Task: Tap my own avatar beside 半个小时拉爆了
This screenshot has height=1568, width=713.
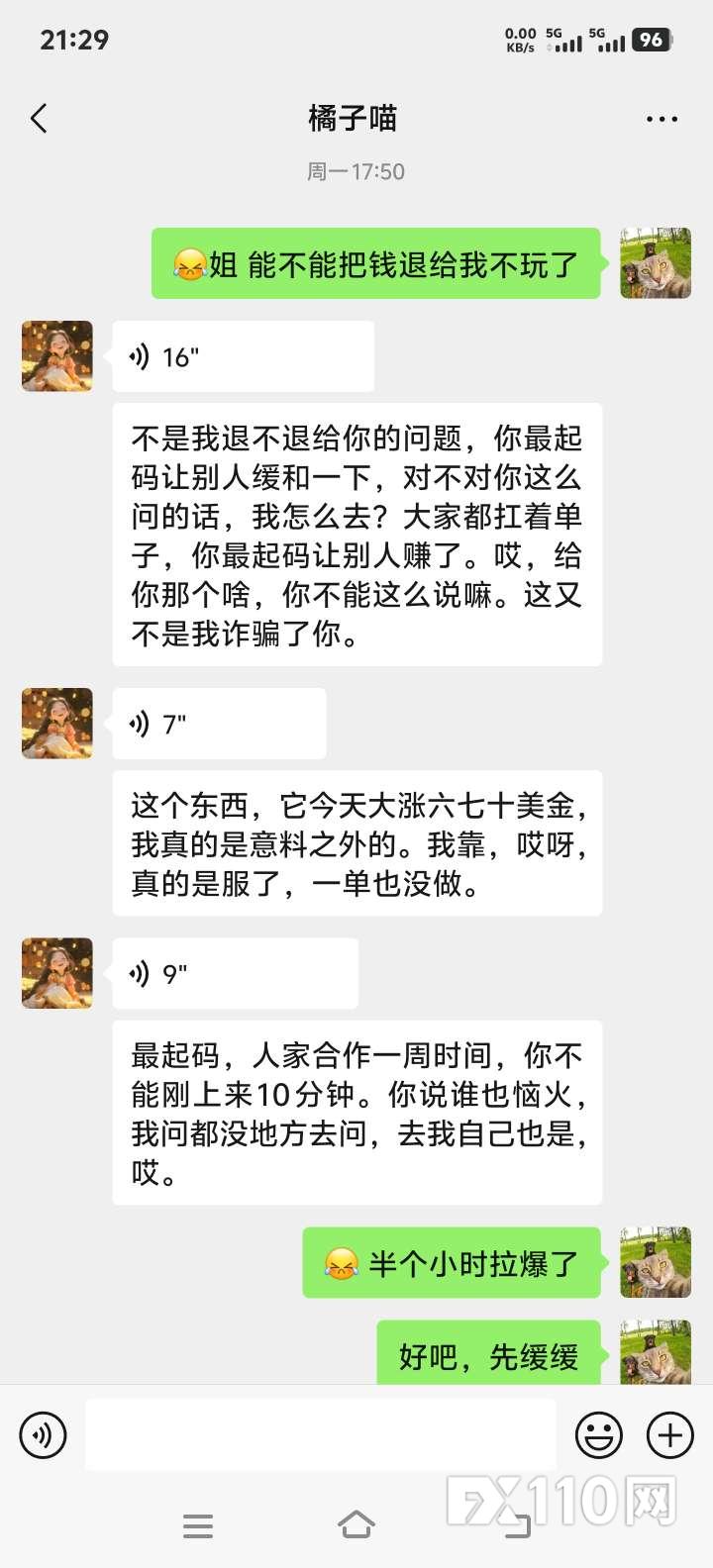Action: (656, 1262)
